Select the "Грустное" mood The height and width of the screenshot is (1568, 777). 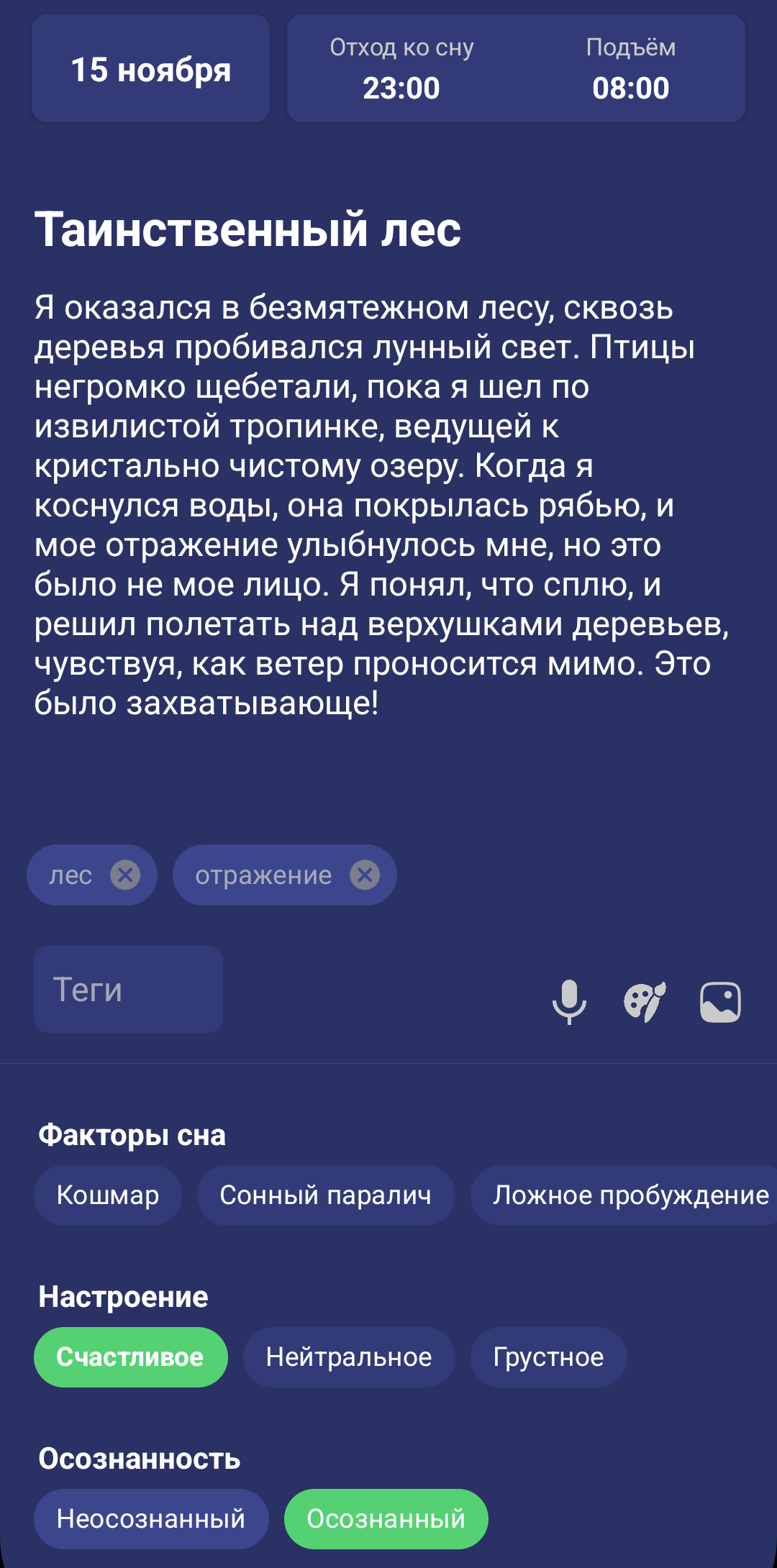pyautogui.click(x=548, y=1357)
